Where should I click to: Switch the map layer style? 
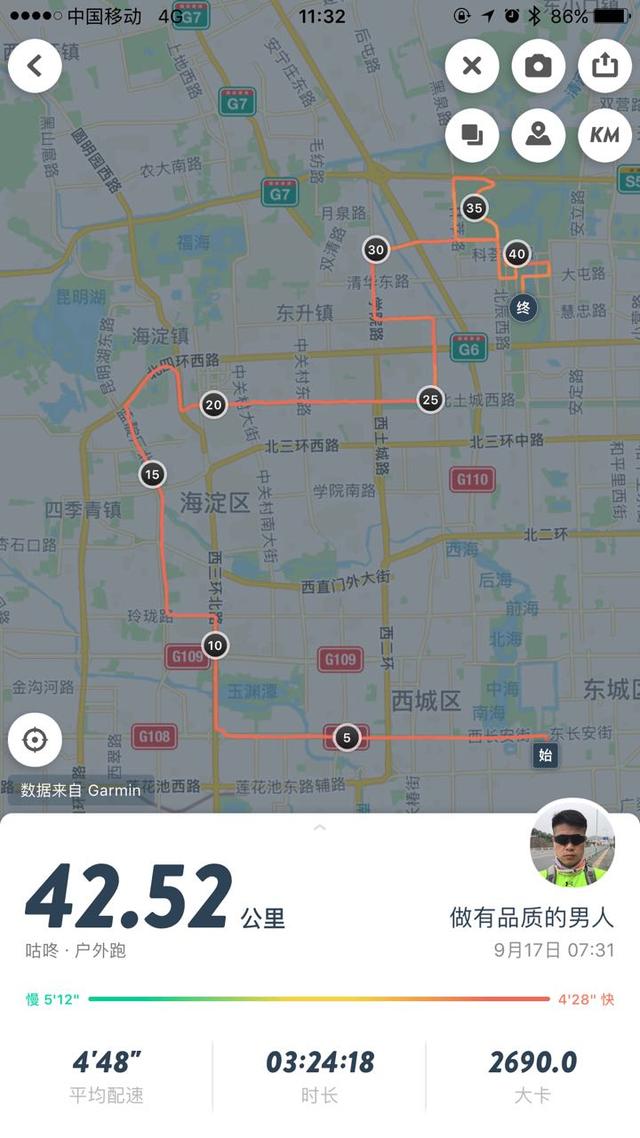coord(472,134)
